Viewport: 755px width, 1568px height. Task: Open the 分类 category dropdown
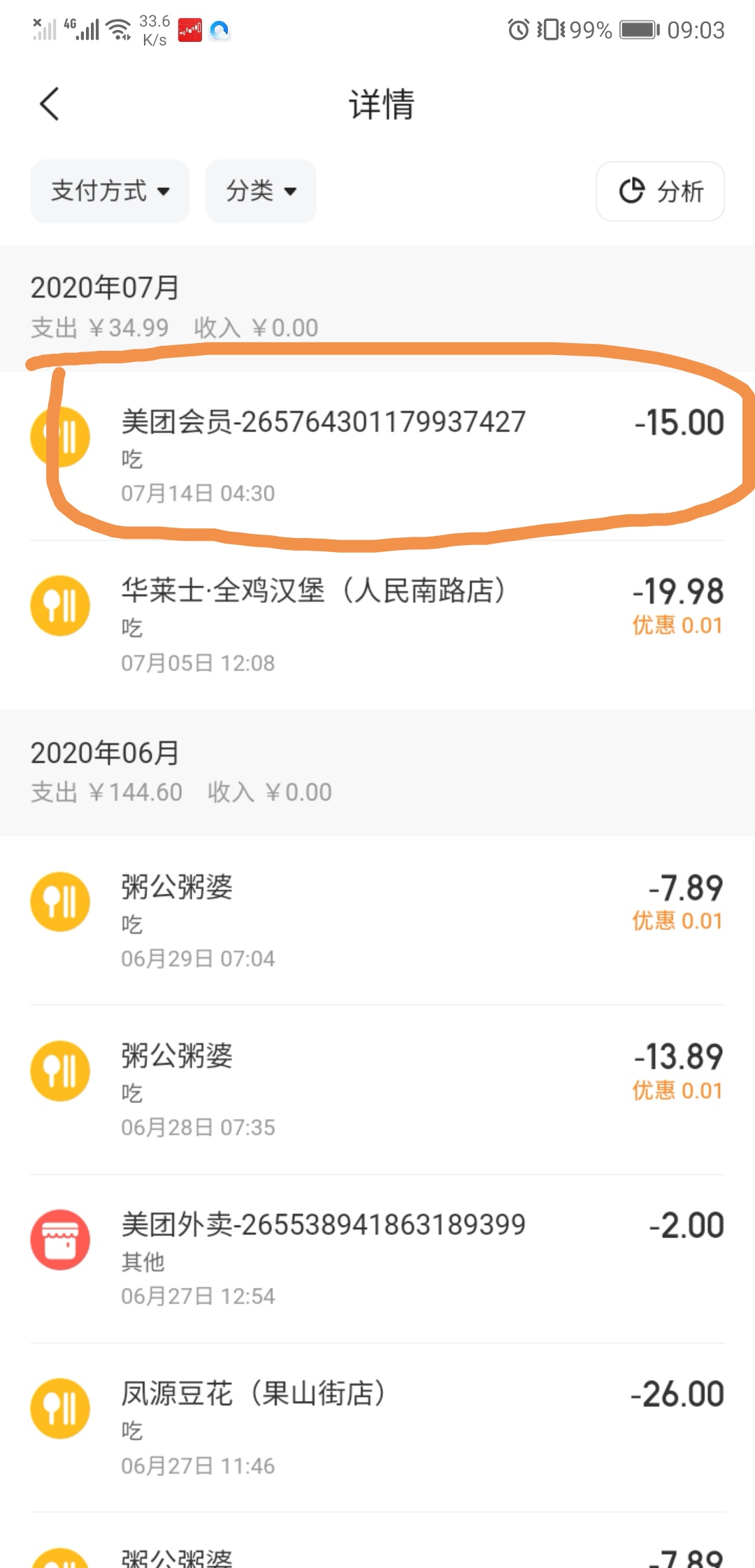[x=261, y=191]
